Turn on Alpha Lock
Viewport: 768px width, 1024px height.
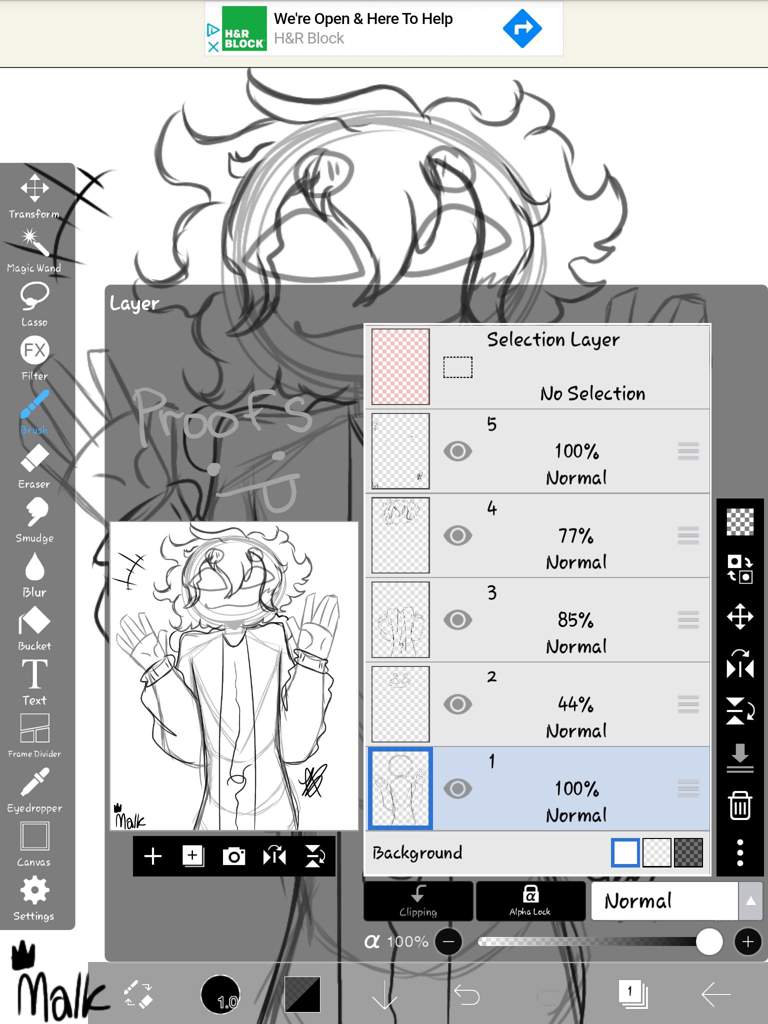click(530, 900)
